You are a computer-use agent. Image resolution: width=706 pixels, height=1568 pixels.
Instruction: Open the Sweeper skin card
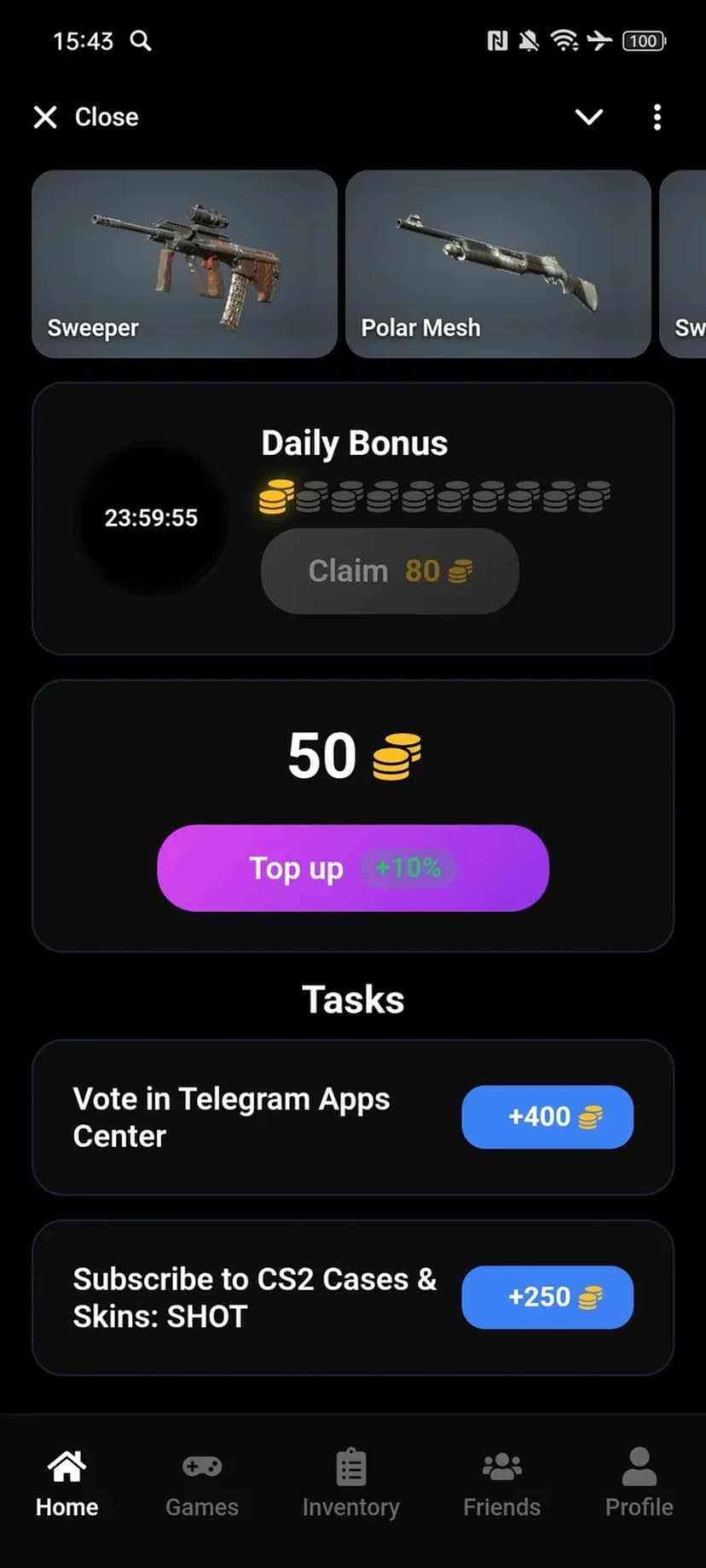point(184,263)
